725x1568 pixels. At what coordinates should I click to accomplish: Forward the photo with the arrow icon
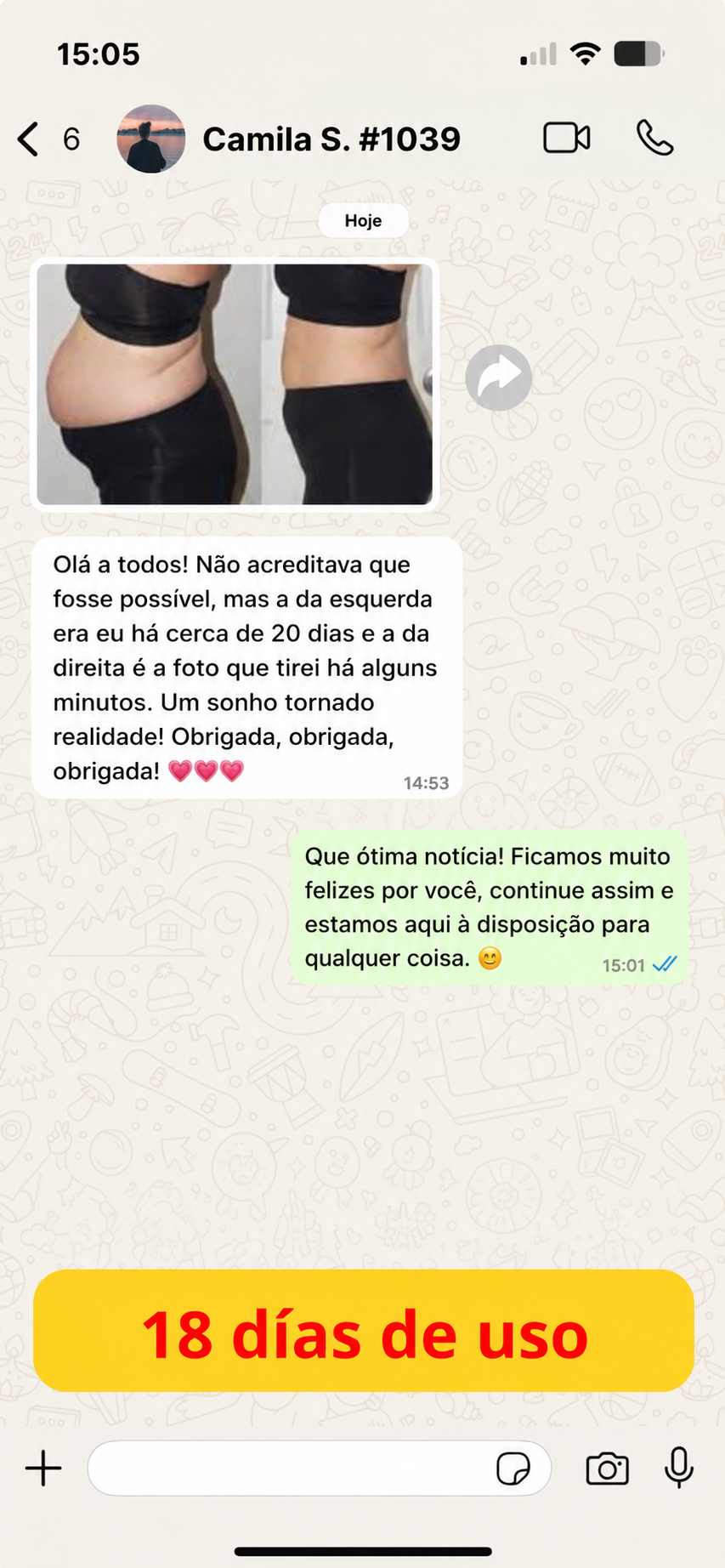(499, 378)
